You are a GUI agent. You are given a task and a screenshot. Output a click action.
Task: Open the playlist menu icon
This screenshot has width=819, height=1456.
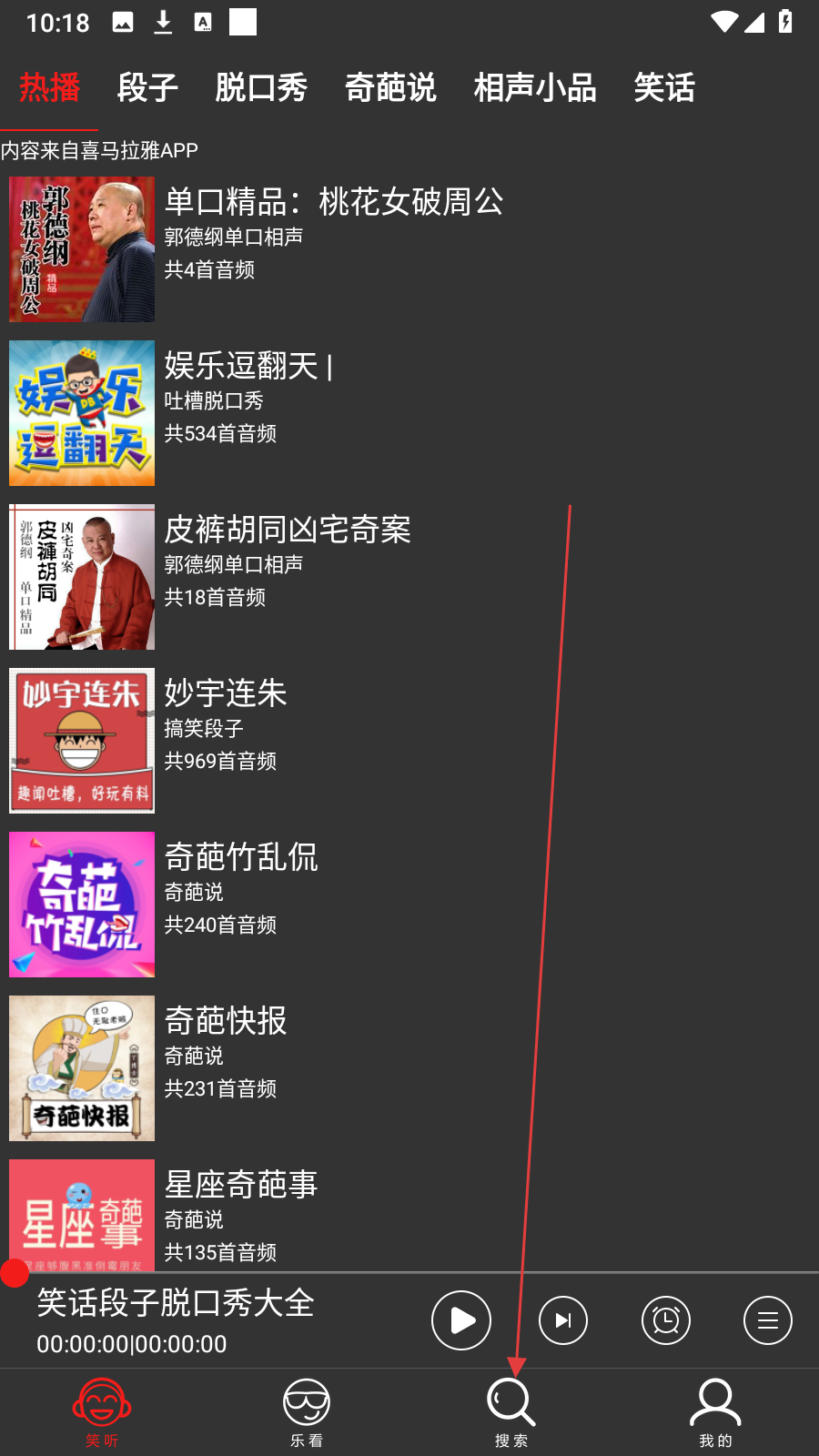(x=768, y=1320)
